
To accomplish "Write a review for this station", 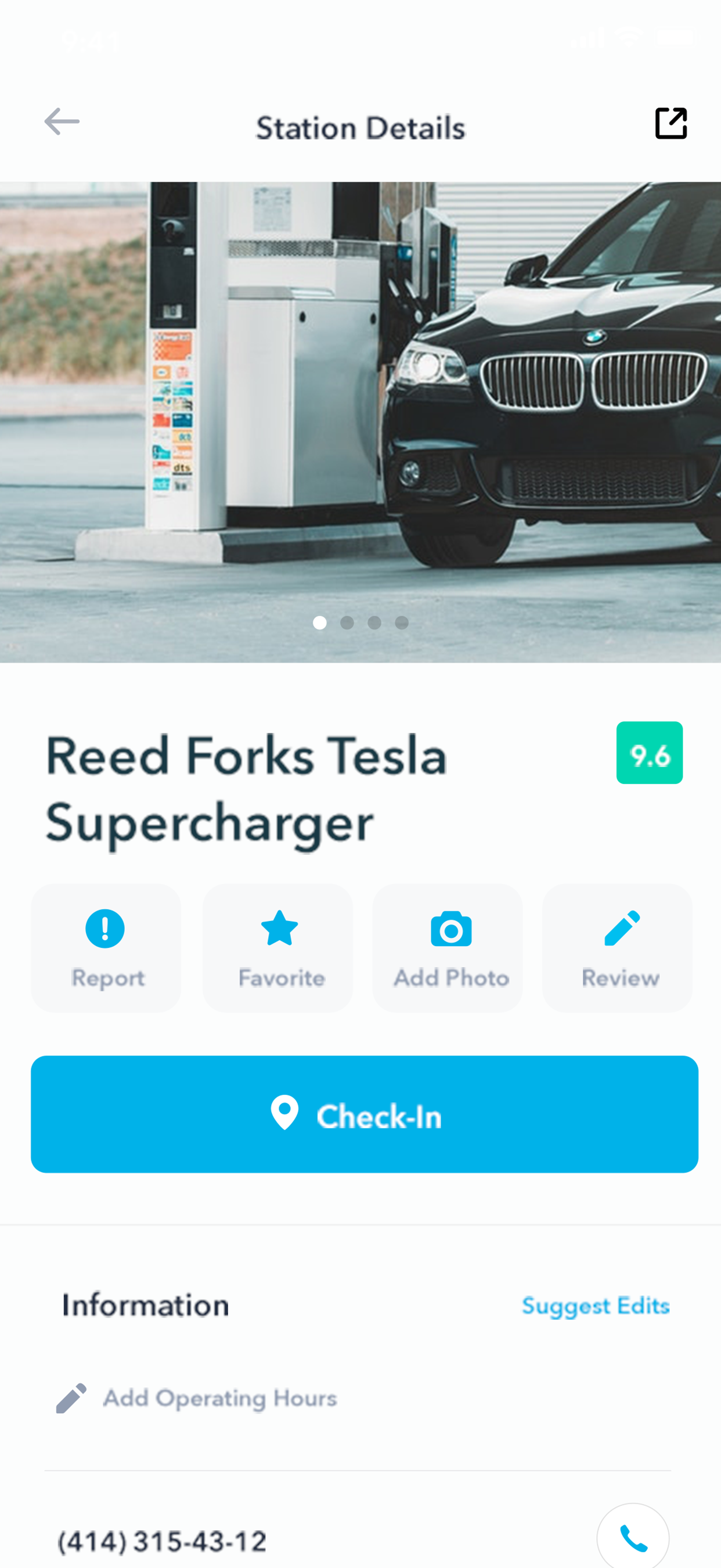I will point(617,948).
